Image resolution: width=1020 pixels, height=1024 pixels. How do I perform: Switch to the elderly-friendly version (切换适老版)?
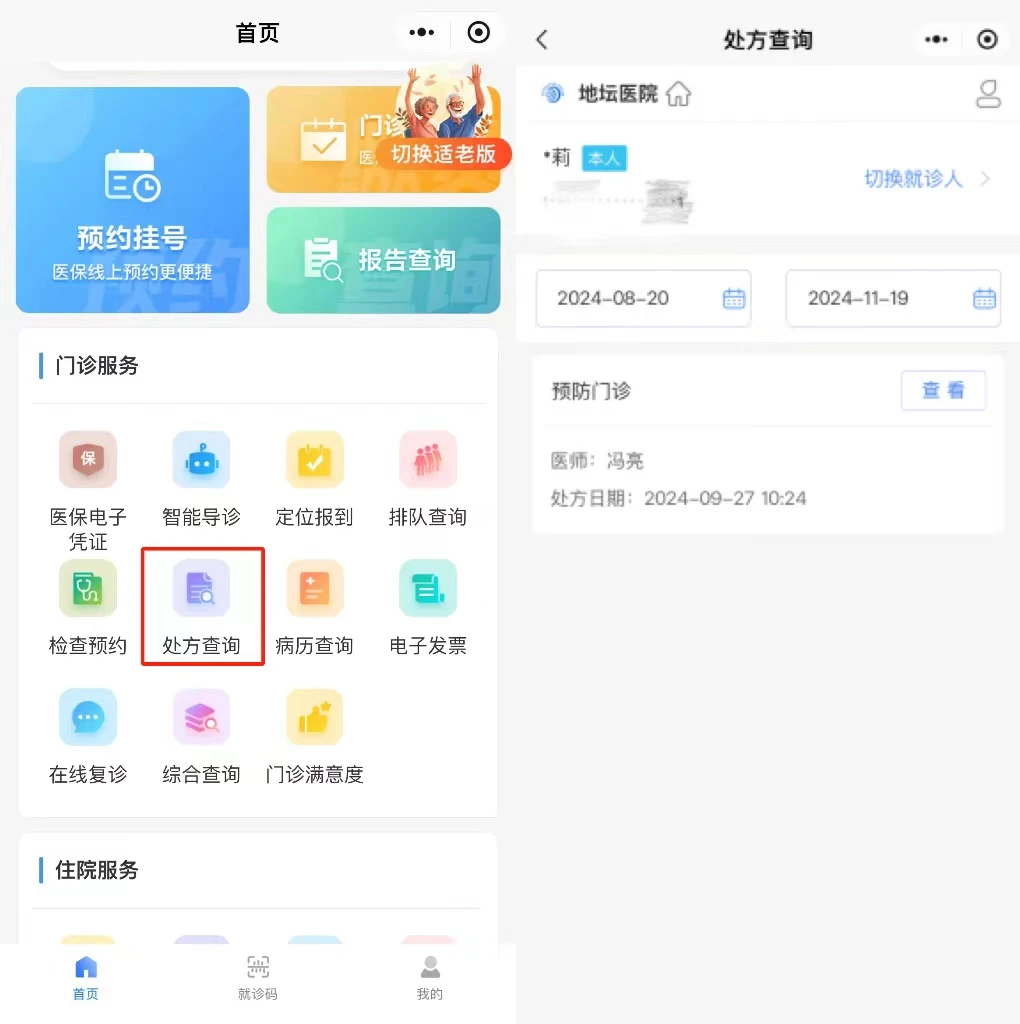[x=443, y=154]
